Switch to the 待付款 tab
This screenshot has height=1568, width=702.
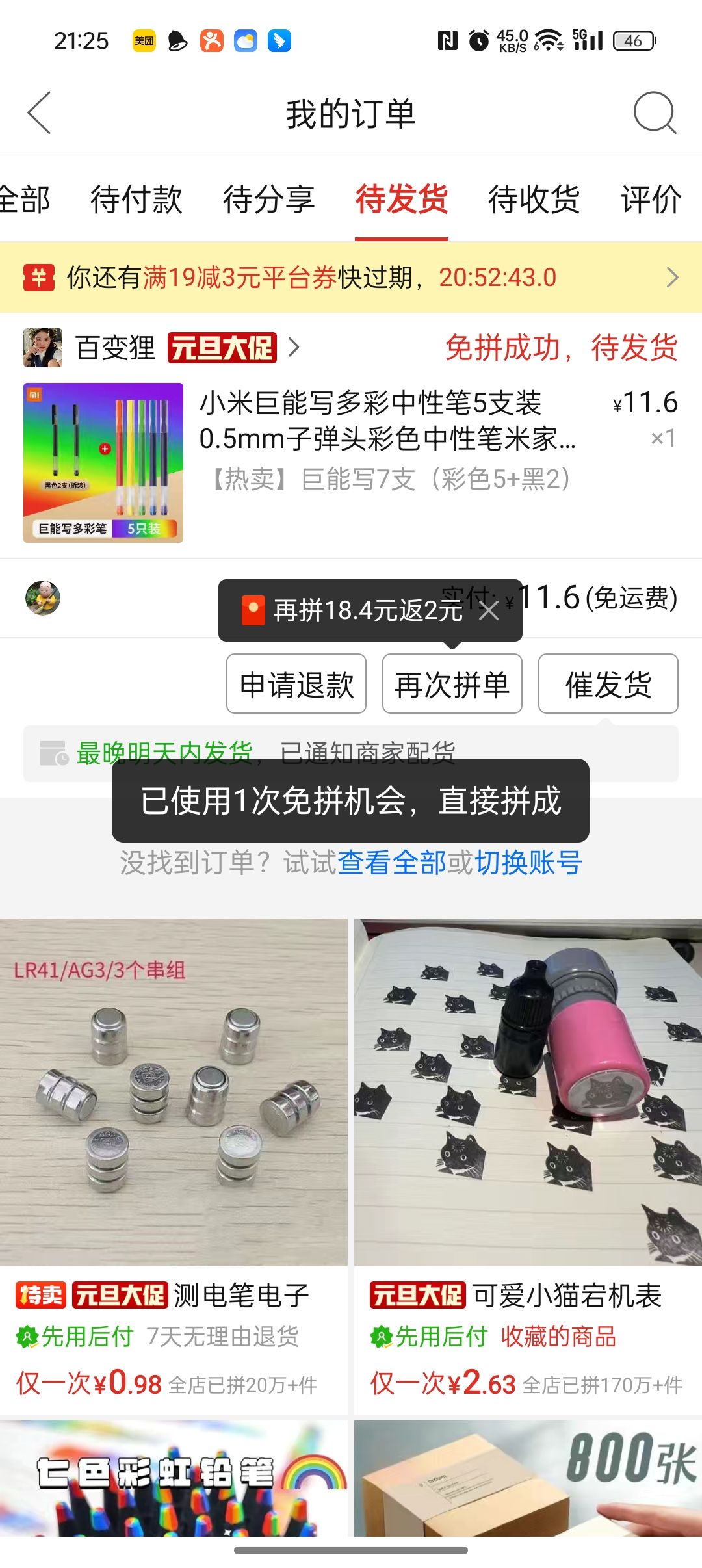coord(136,199)
